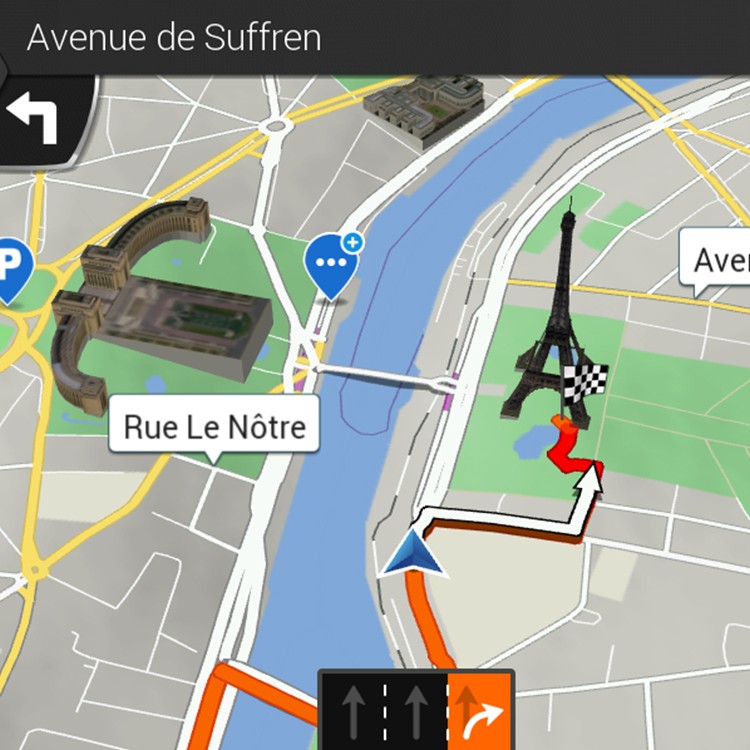
Task: Select the blue parking marker
Action: click(x=10, y=266)
